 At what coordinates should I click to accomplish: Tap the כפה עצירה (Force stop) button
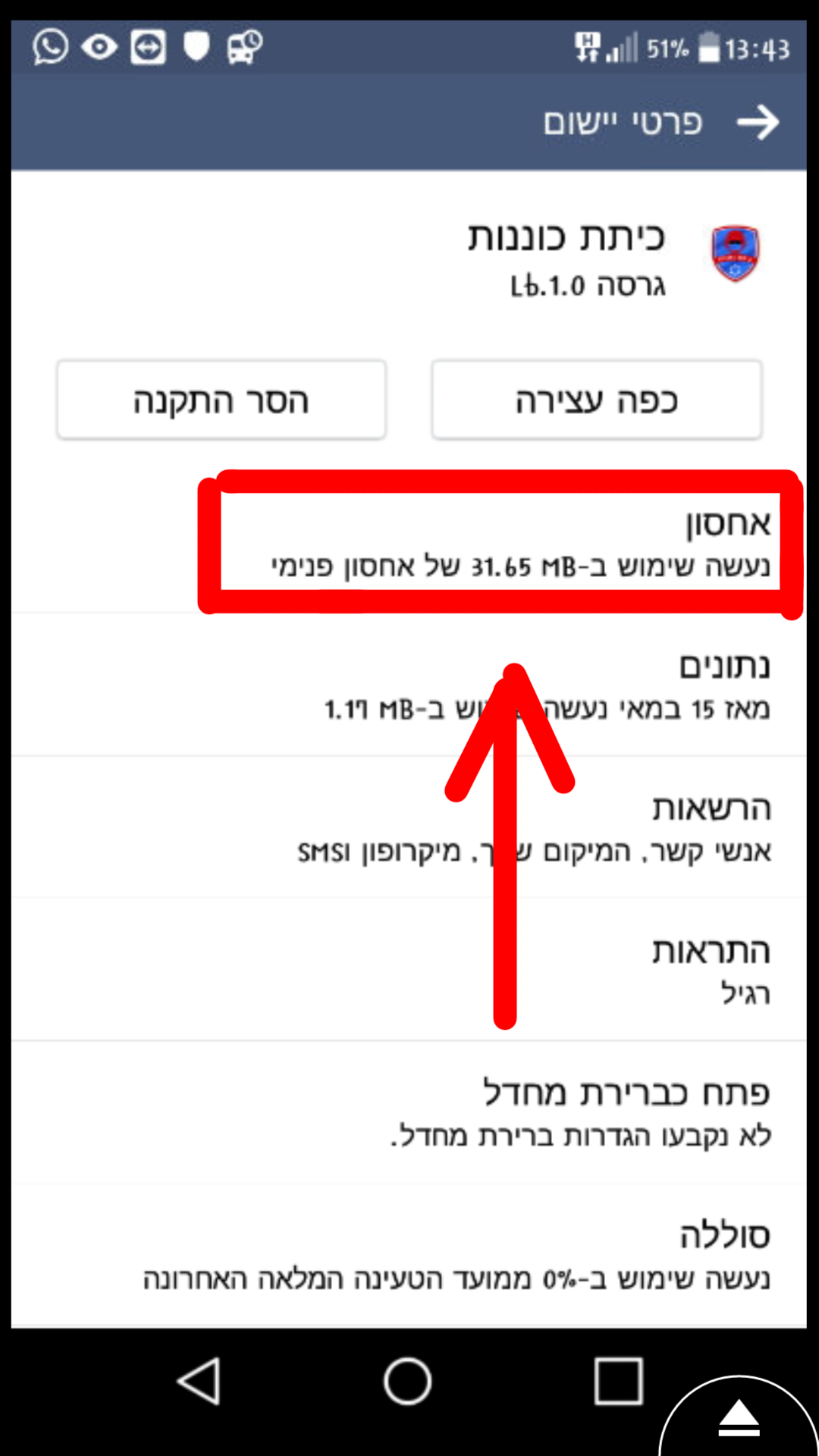[x=596, y=400]
